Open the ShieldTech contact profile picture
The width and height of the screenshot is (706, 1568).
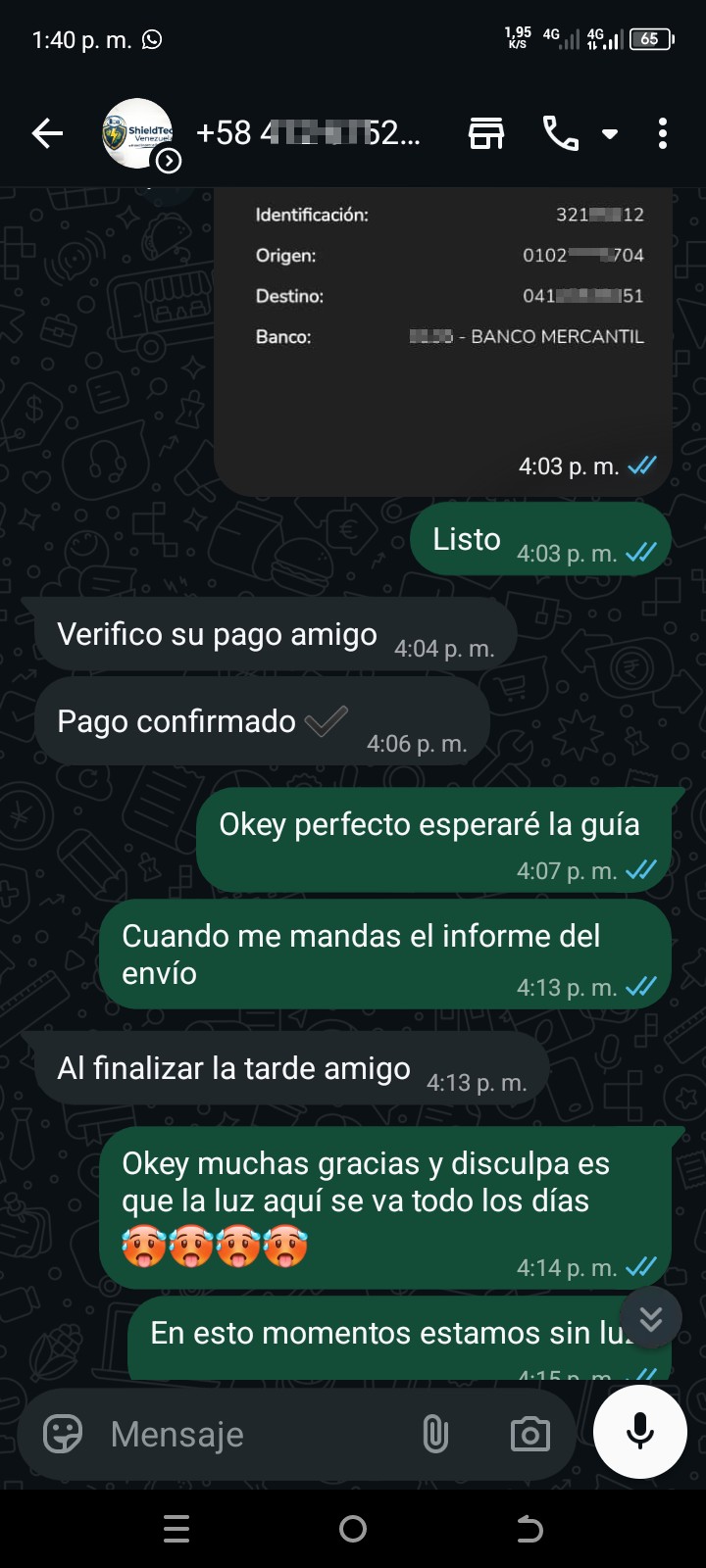pos(138,133)
